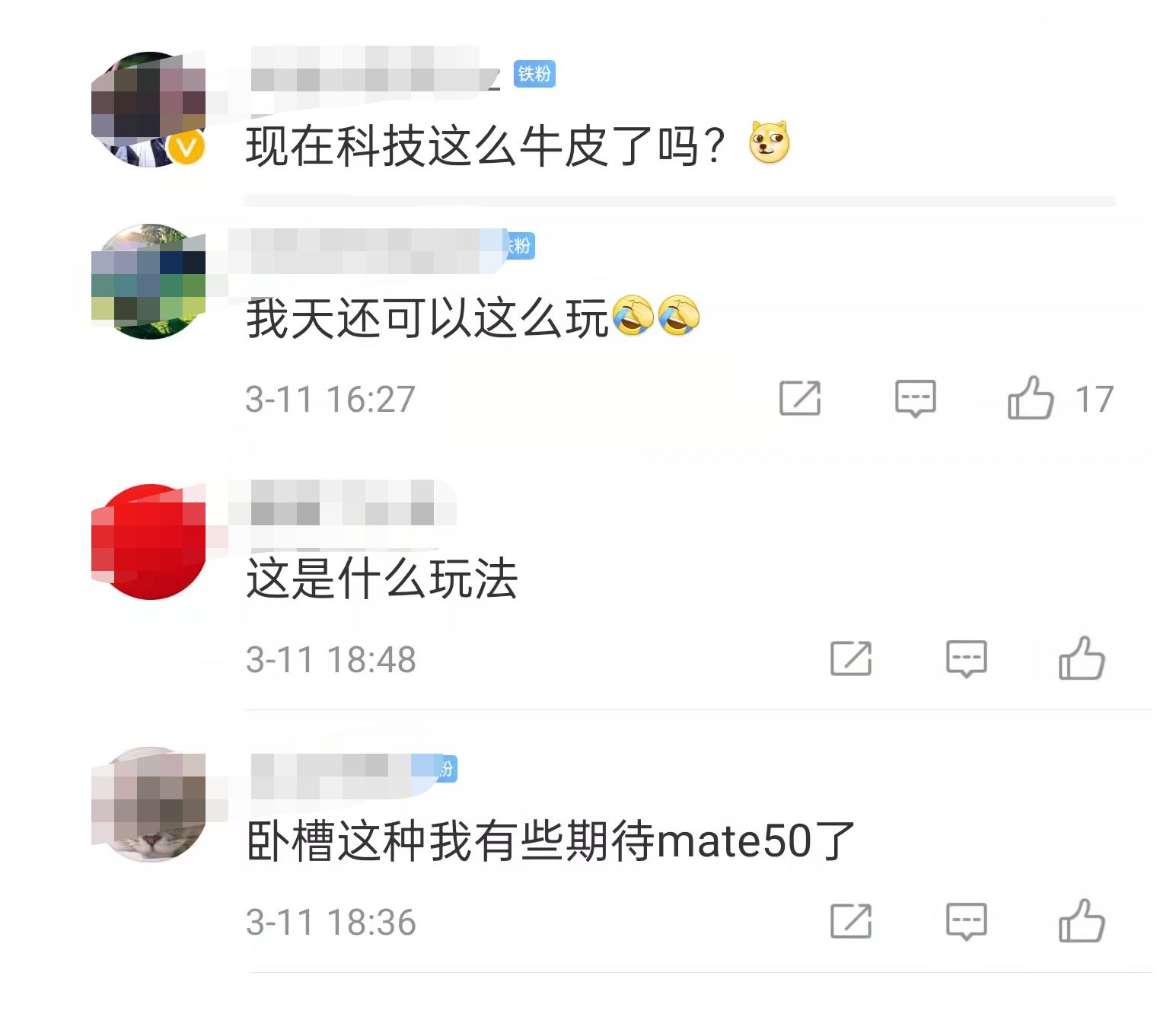
Task: Reply to the comment mentioning mate50
Action: 966,921
